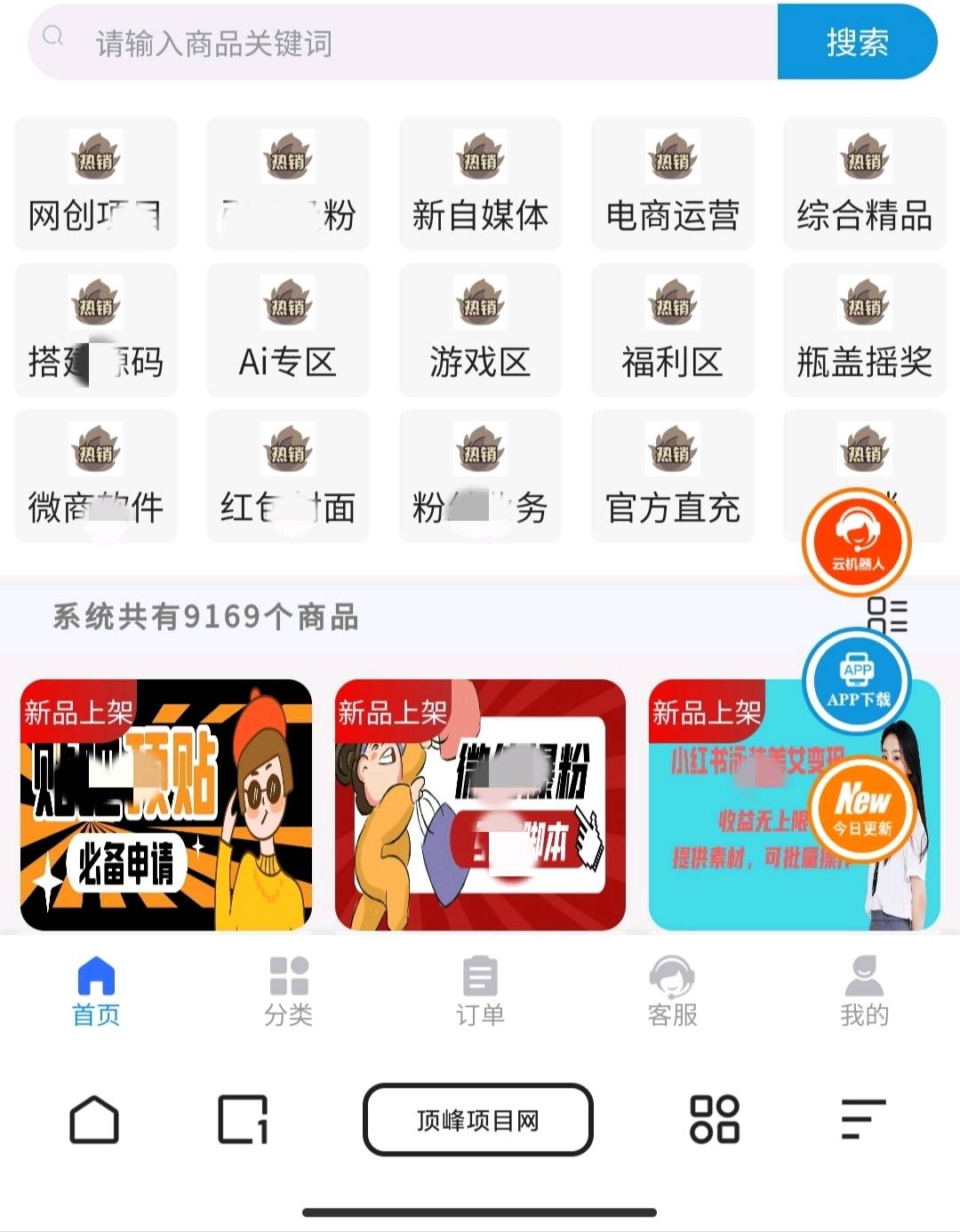This screenshot has width=960, height=1232.
Task: Open the Ai专区 category
Action: pos(287,331)
